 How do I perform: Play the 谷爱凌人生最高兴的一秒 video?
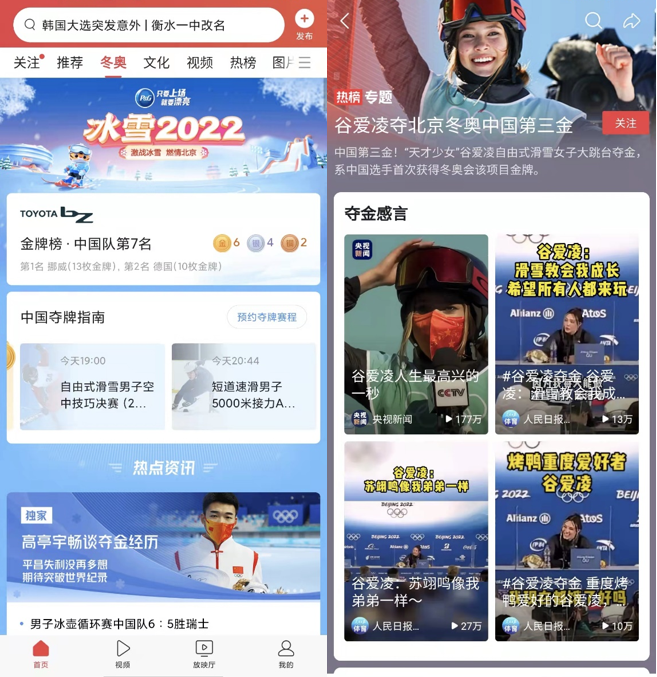click(x=416, y=334)
